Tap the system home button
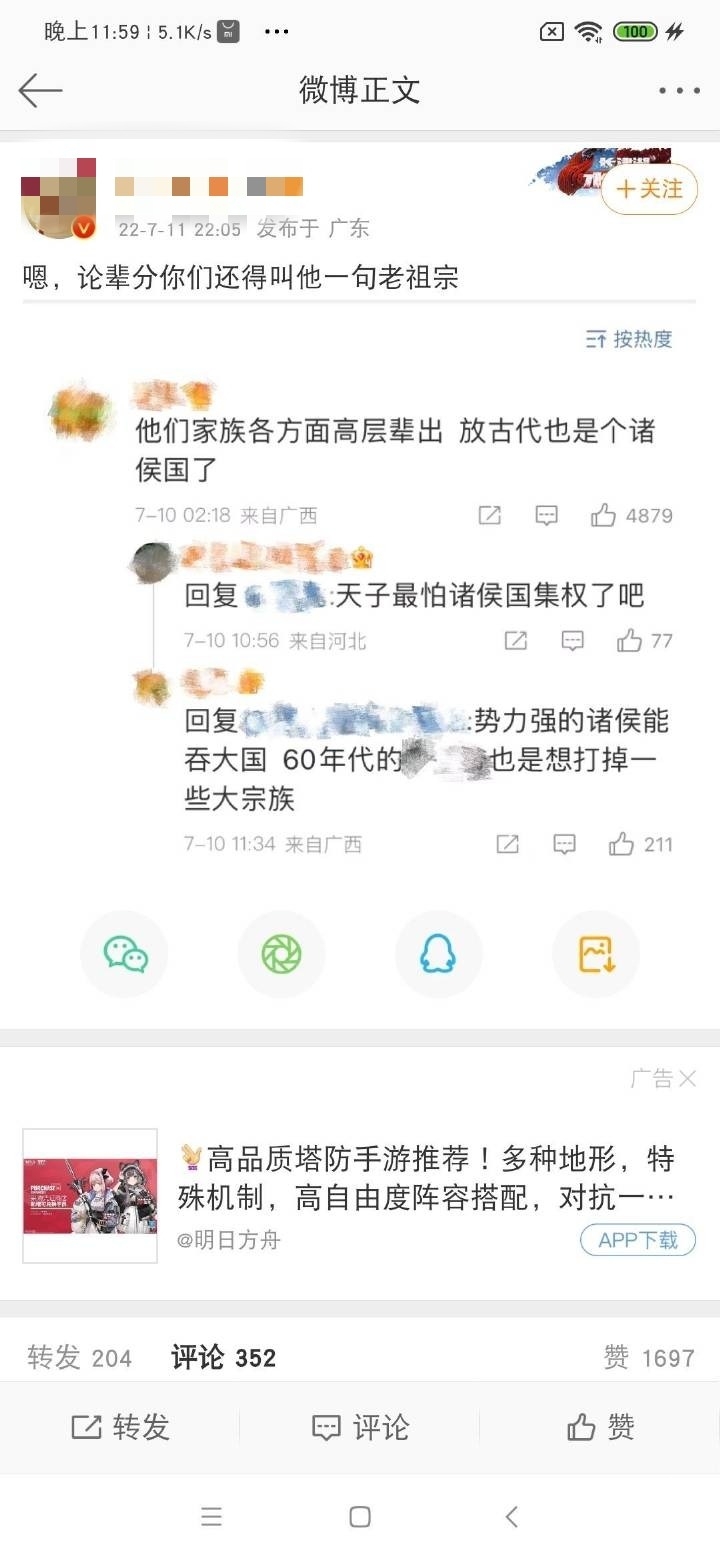 click(360, 1517)
